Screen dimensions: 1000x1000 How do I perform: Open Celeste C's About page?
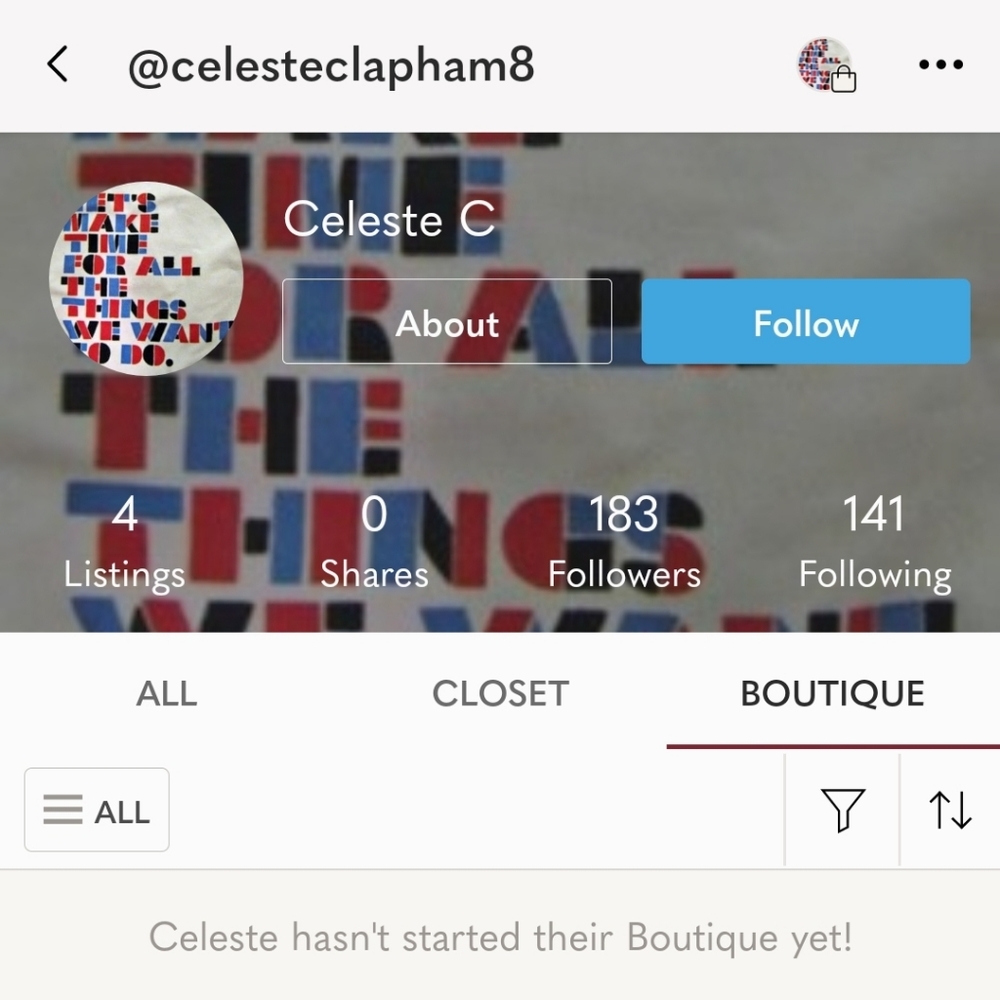pyautogui.click(x=447, y=322)
